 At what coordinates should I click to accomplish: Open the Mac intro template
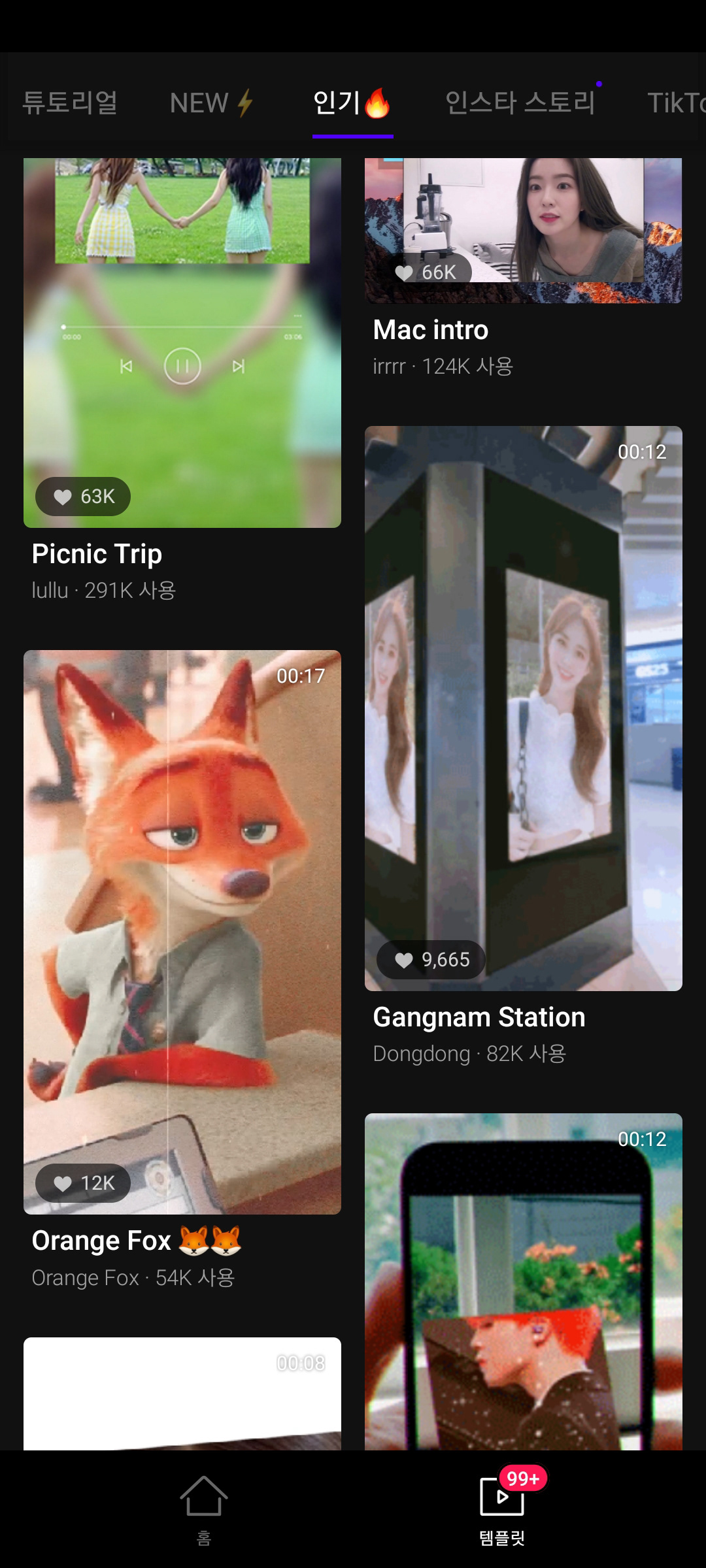(x=524, y=230)
